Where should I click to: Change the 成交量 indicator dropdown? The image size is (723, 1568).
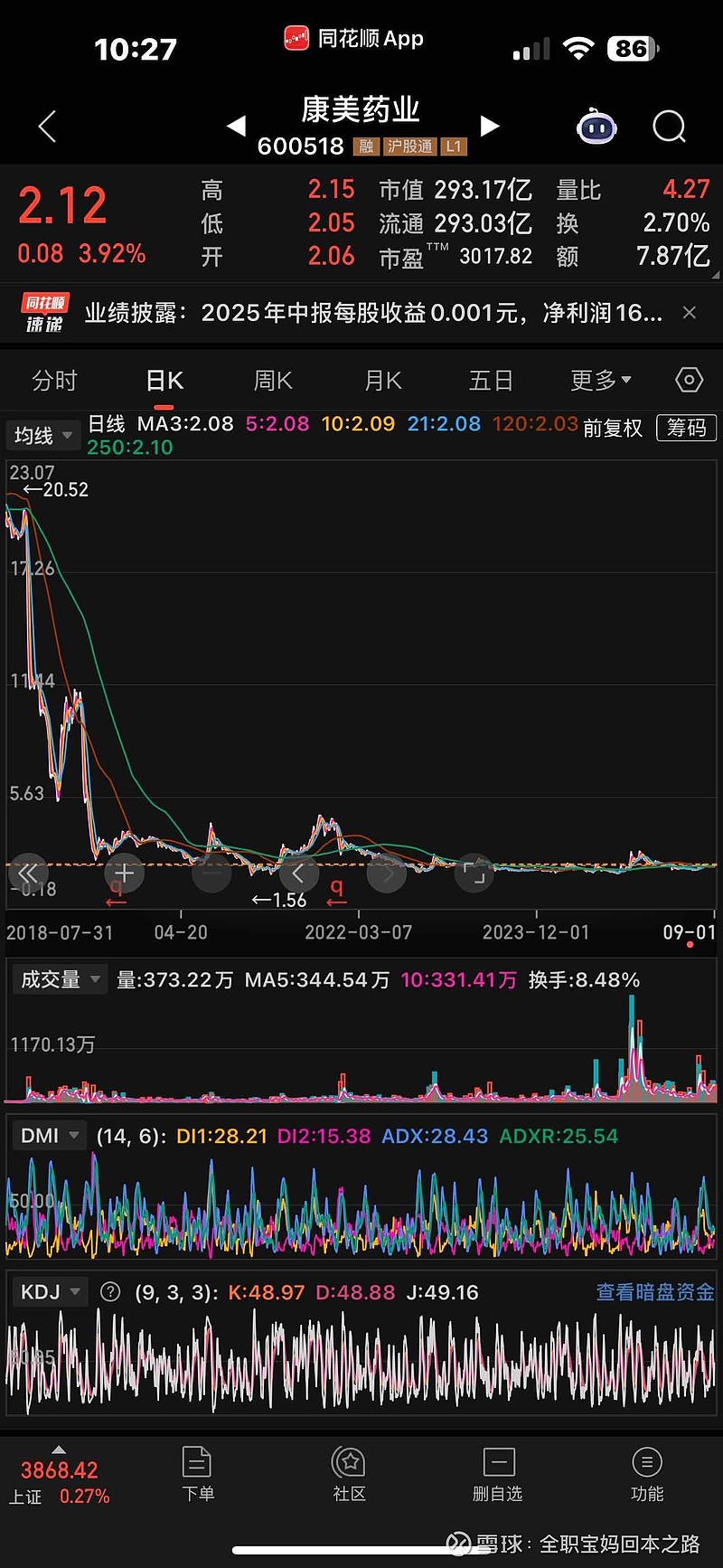pyautogui.click(x=60, y=979)
